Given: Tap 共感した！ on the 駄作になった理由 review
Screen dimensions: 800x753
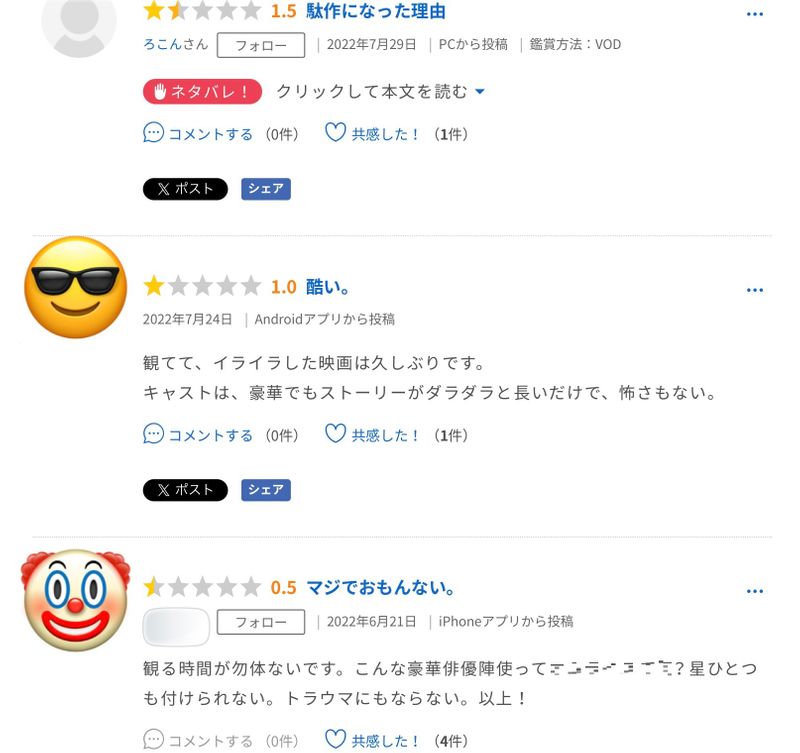Looking at the screenshot, I should (374, 134).
